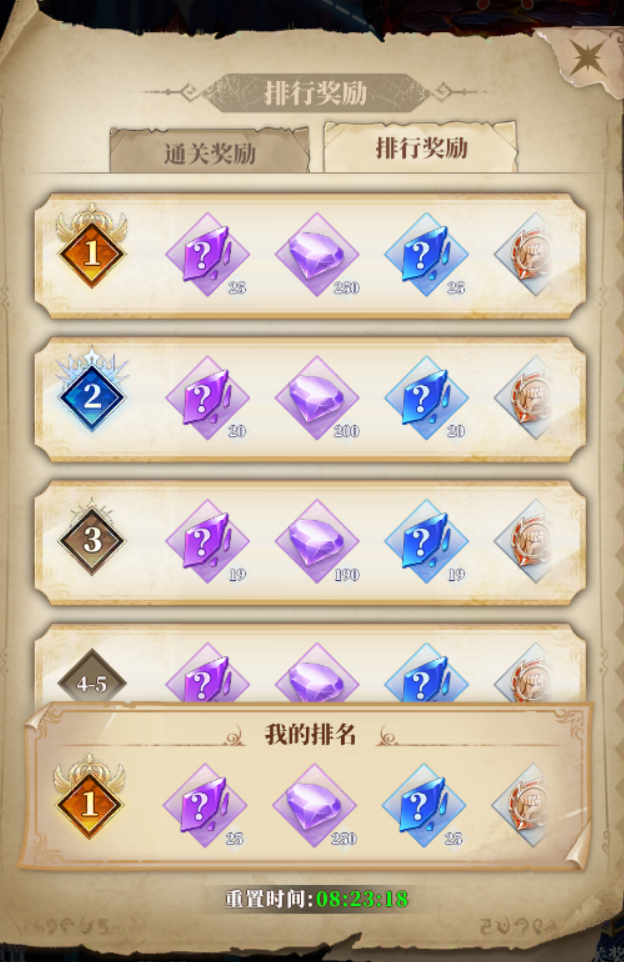The height and width of the screenshot is (962, 624).
Task: Inspect rank 1 purple shard reward
Action: click(x=207, y=254)
